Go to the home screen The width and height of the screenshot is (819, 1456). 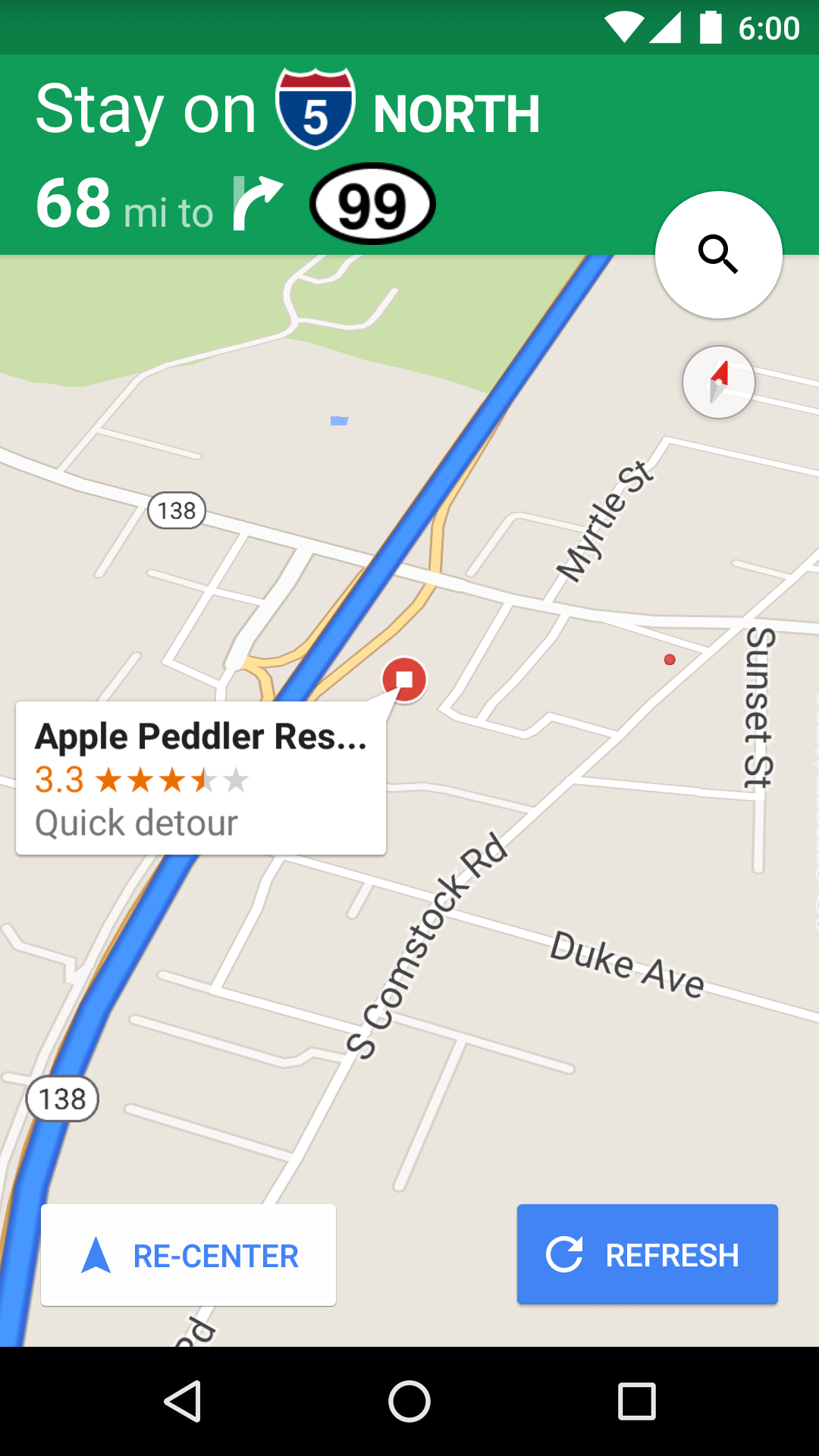(x=409, y=1401)
